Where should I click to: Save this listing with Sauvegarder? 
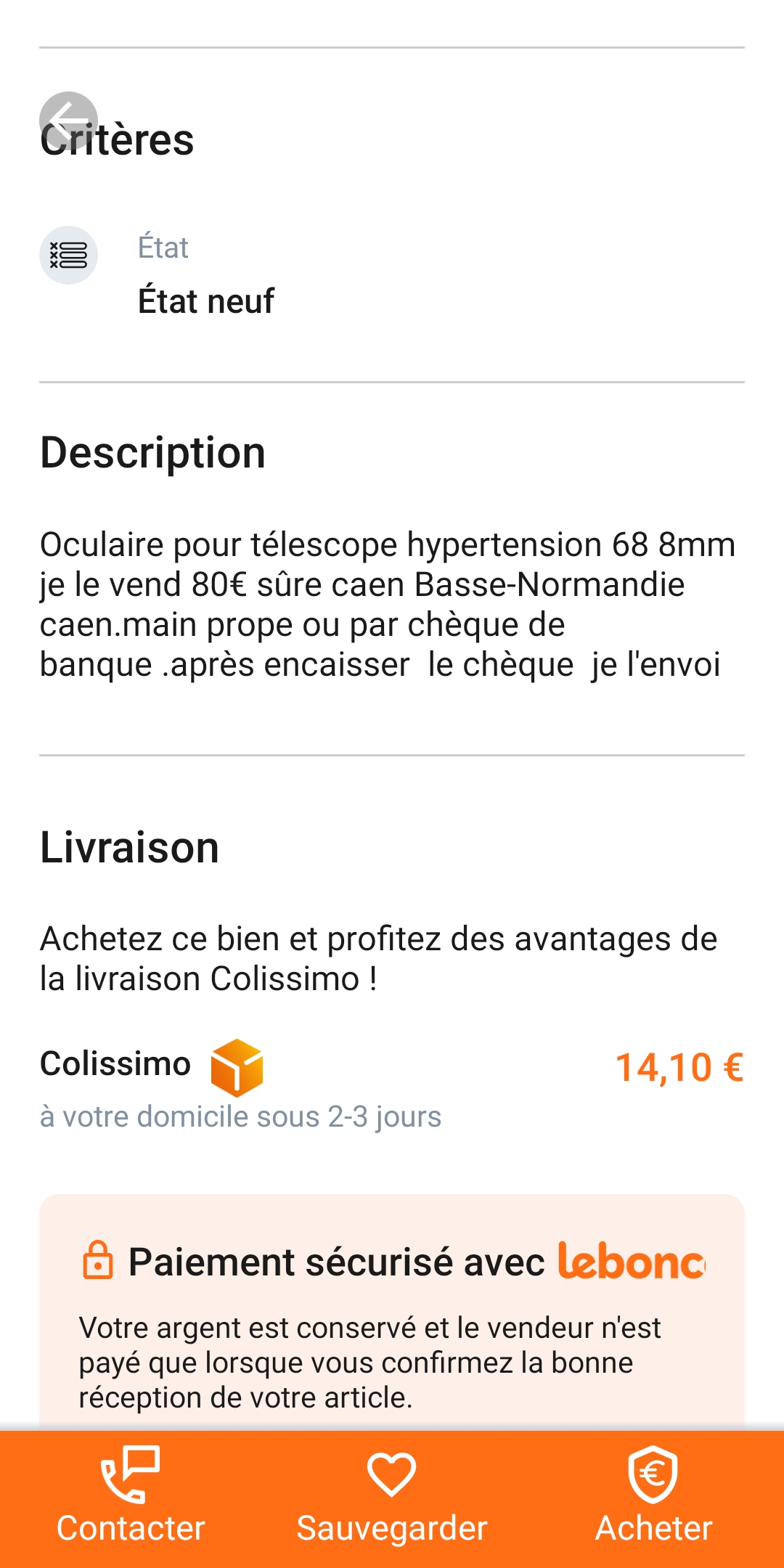[391, 1498]
